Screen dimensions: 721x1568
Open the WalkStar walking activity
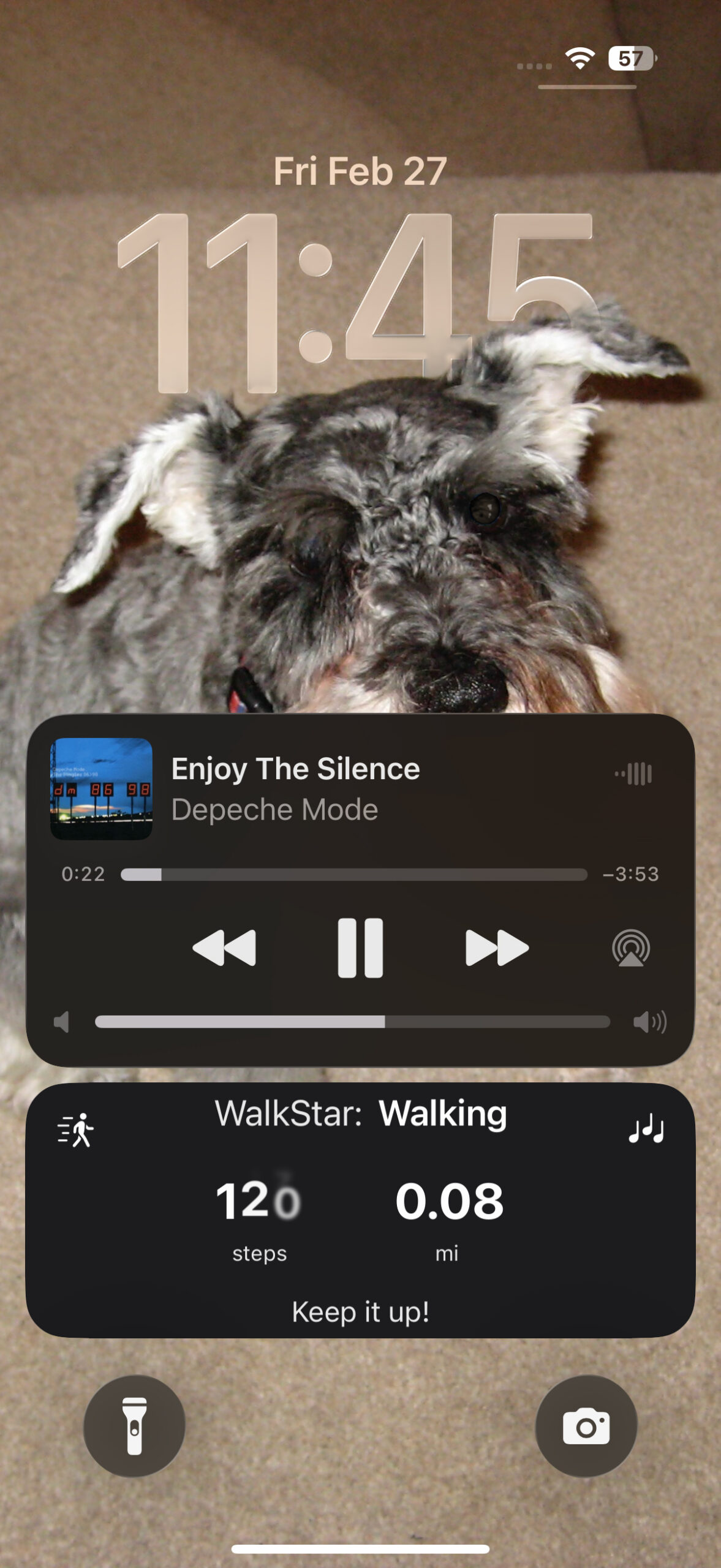[360, 1209]
